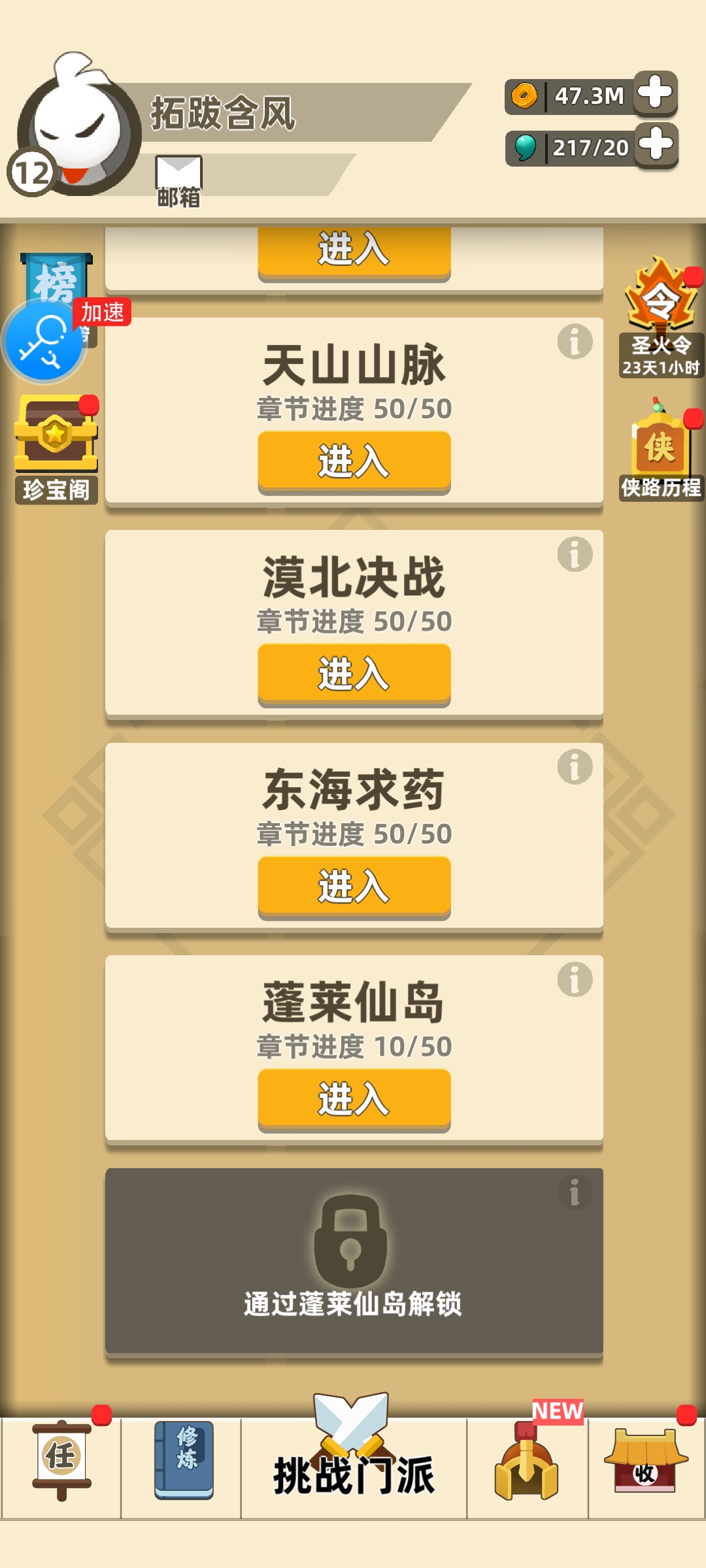Add more gold coins with the plus
This screenshot has height=1568, width=706.
click(x=655, y=93)
